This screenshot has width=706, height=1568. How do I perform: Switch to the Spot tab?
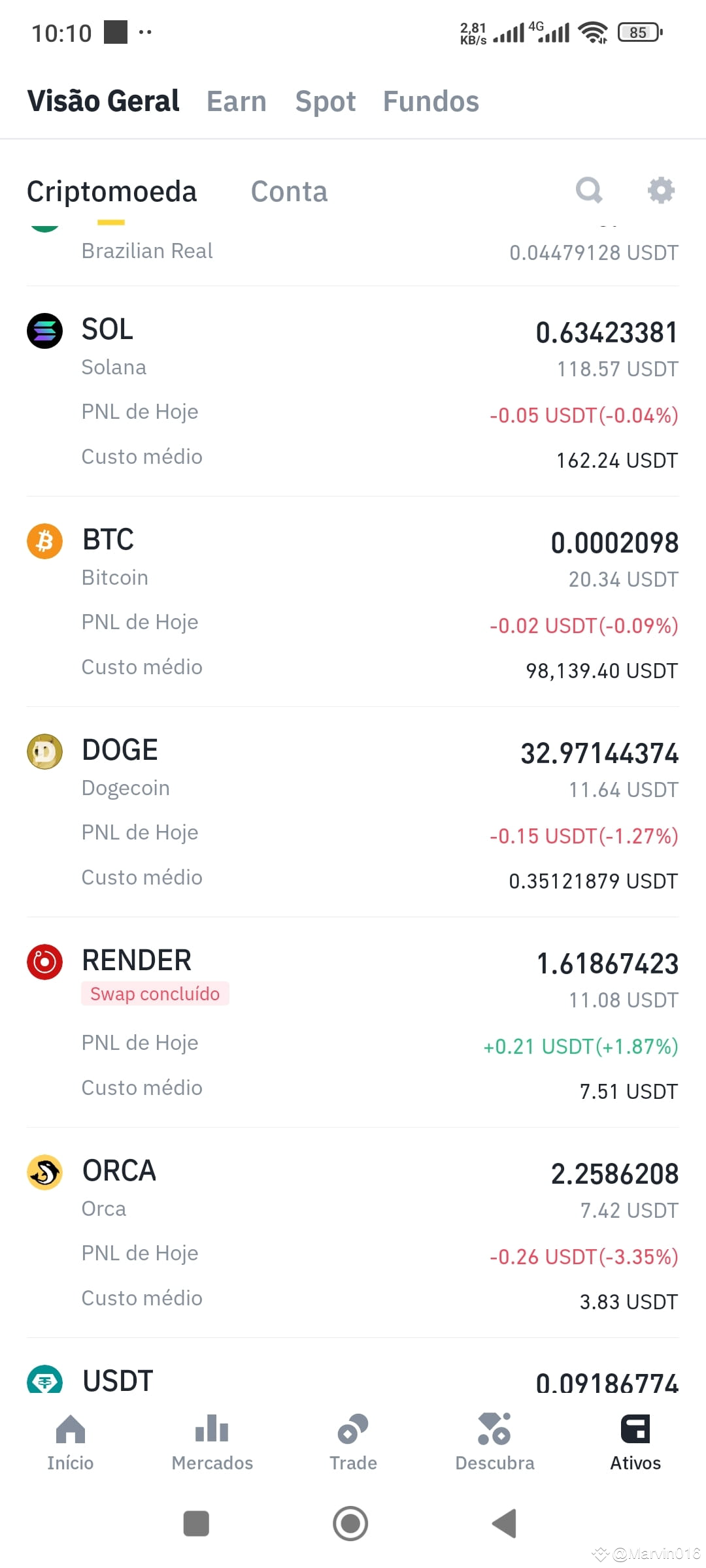tap(326, 101)
